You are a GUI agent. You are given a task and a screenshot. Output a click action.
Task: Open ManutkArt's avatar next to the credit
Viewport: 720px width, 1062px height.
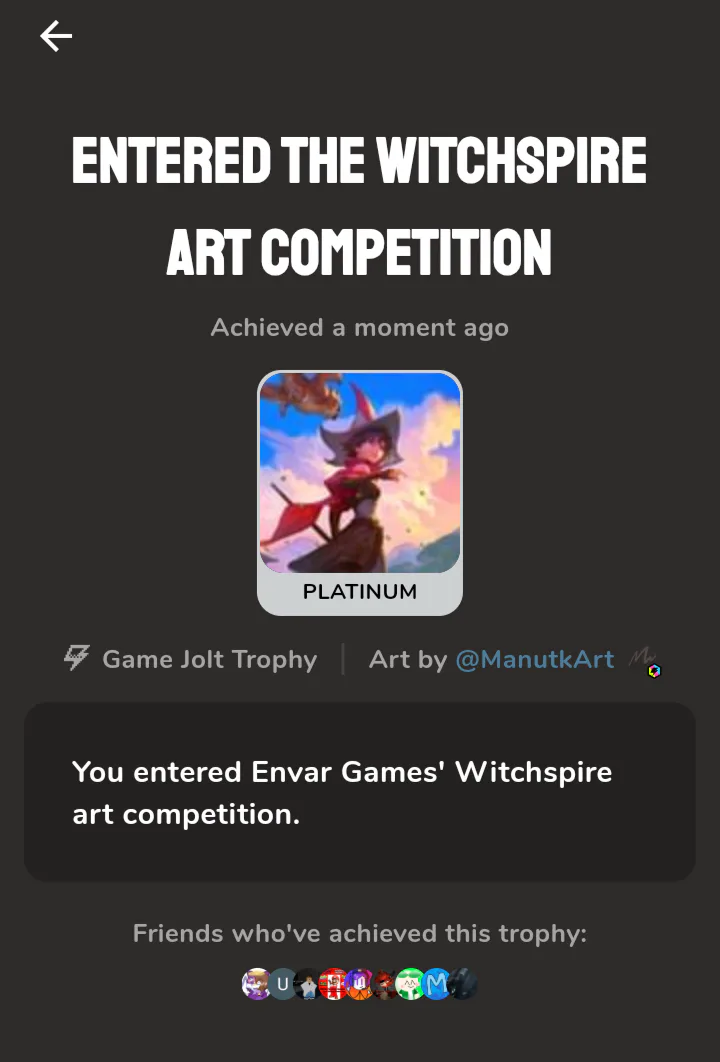coord(642,660)
